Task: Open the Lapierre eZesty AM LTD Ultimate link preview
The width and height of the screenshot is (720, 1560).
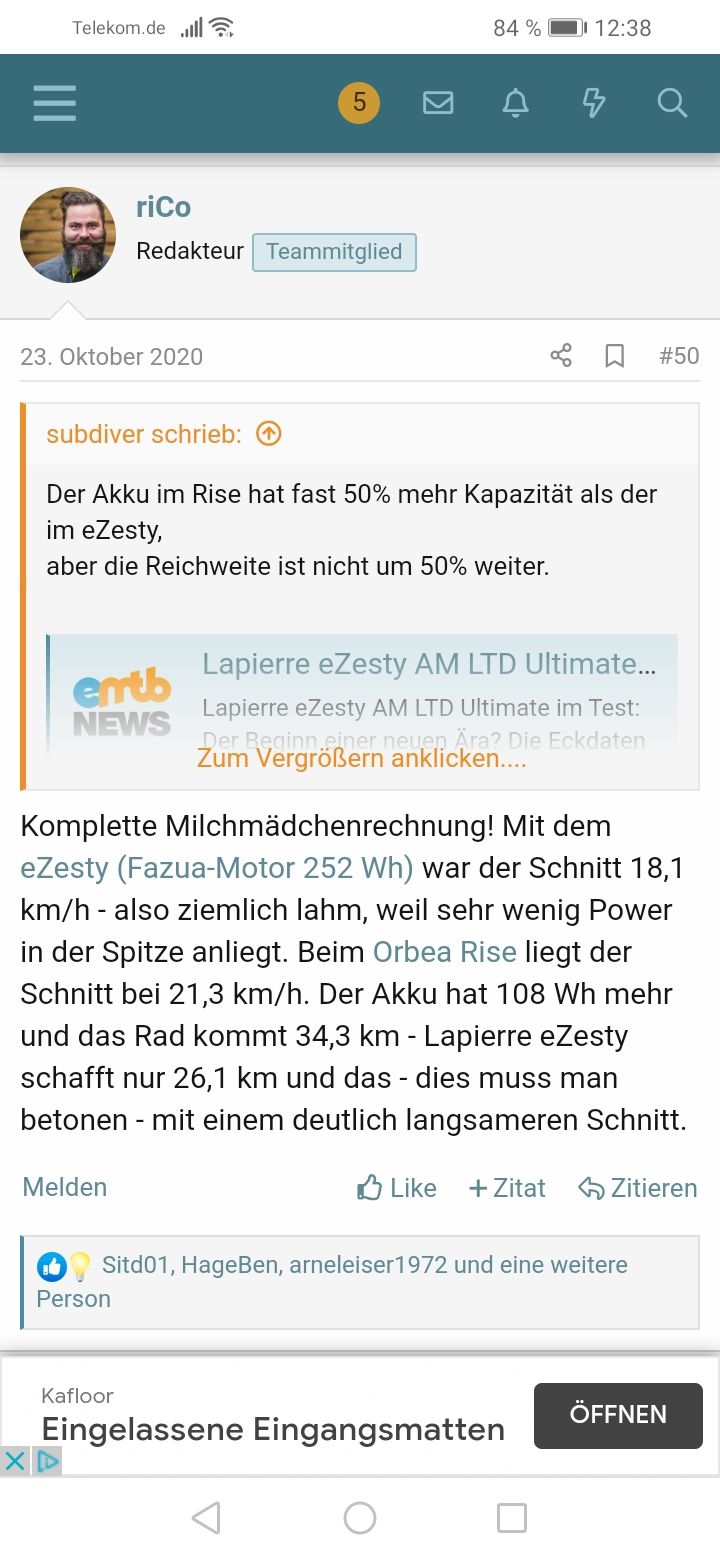Action: [x=428, y=664]
